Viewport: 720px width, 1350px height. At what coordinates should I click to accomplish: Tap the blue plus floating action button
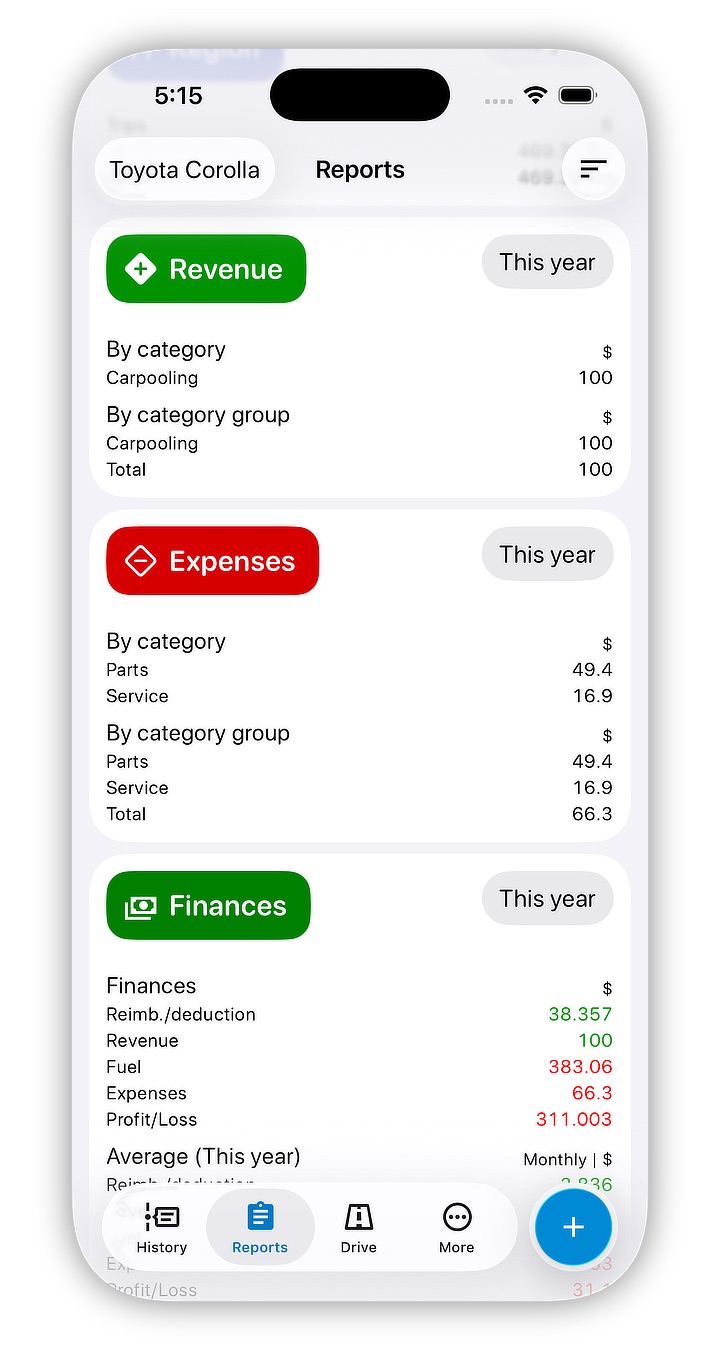tap(573, 1227)
